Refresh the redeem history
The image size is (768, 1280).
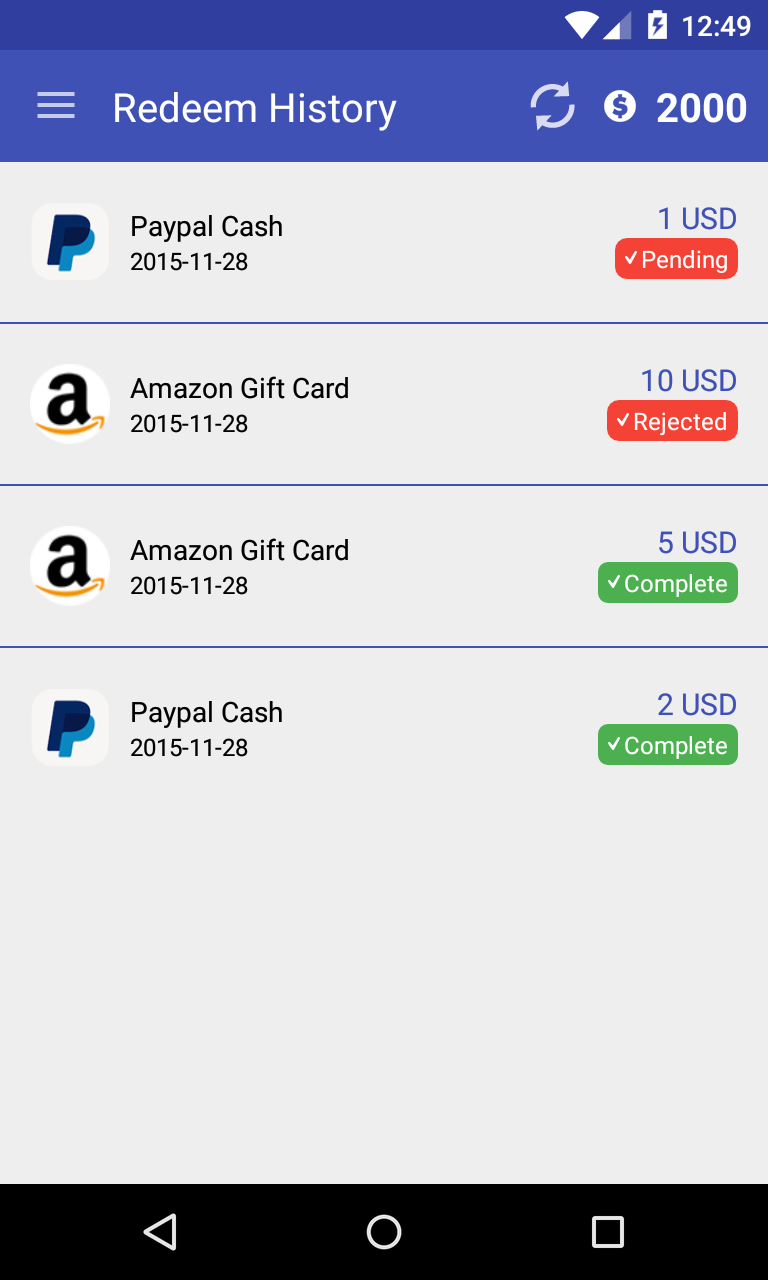(552, 106)
